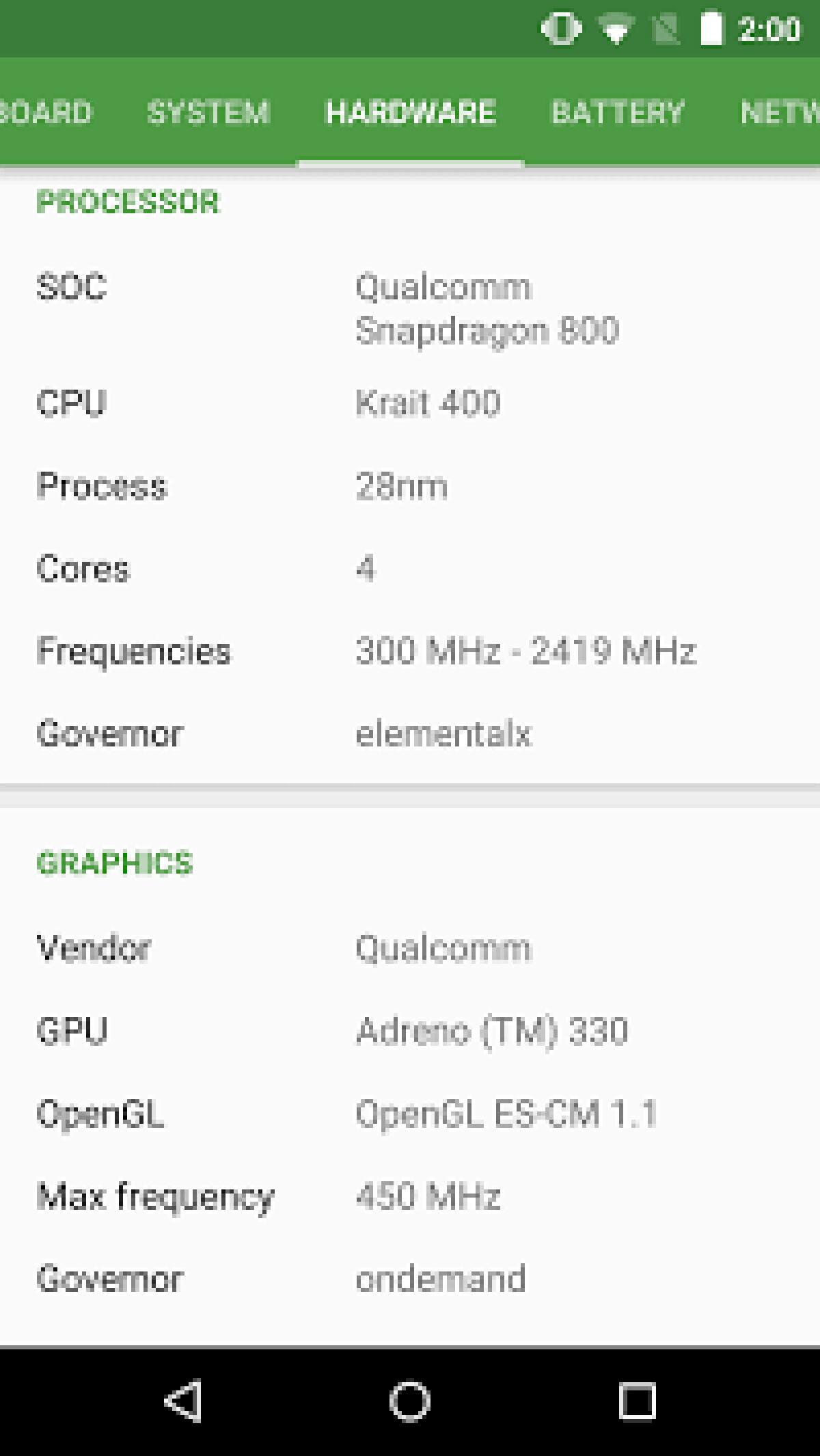820x1456 pixels.
Task: Select the Adreno (TM) 330 GPU row
Action: pos(410,1032)
